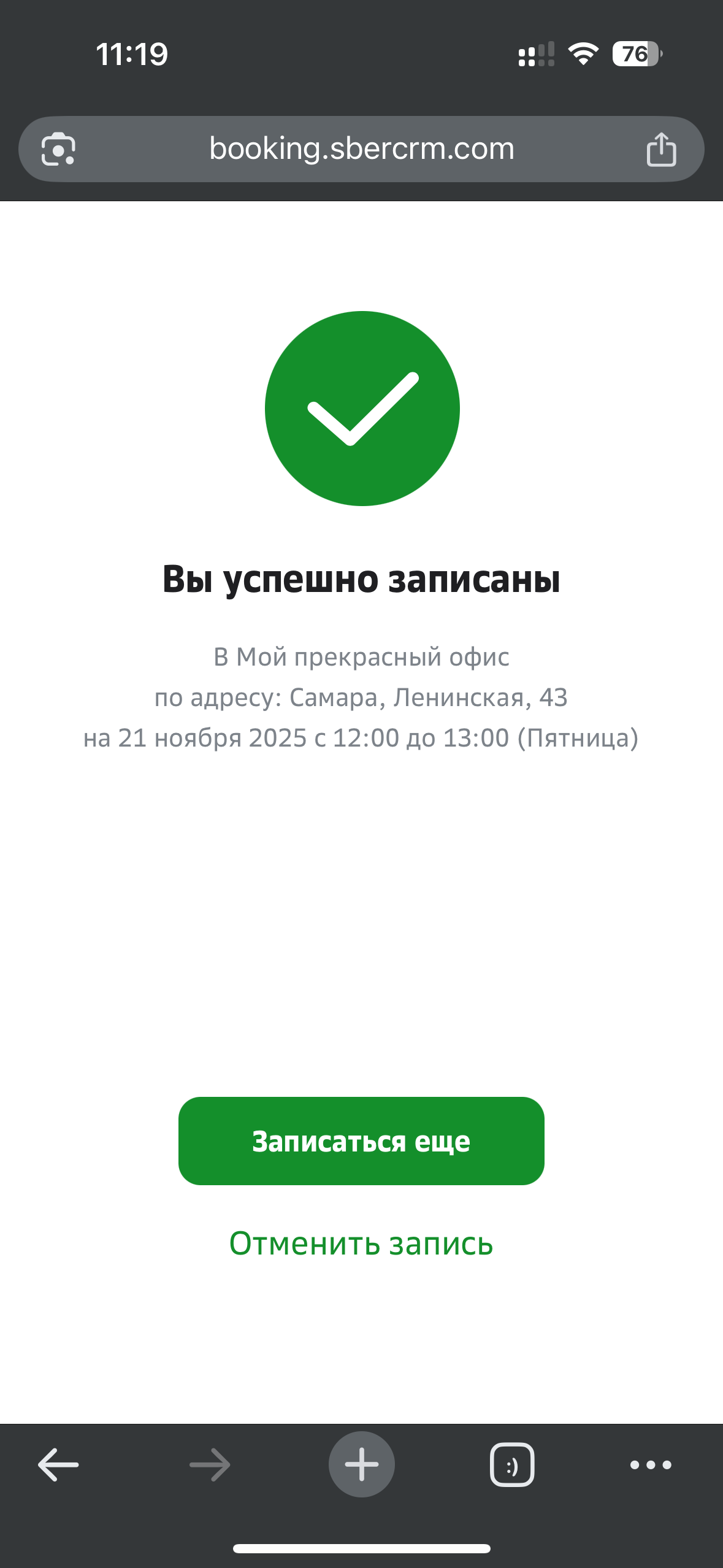The width and height of the screenshot is (723, 1568).
Task: Tap the appointment date and time text
Action: [361, 739]
